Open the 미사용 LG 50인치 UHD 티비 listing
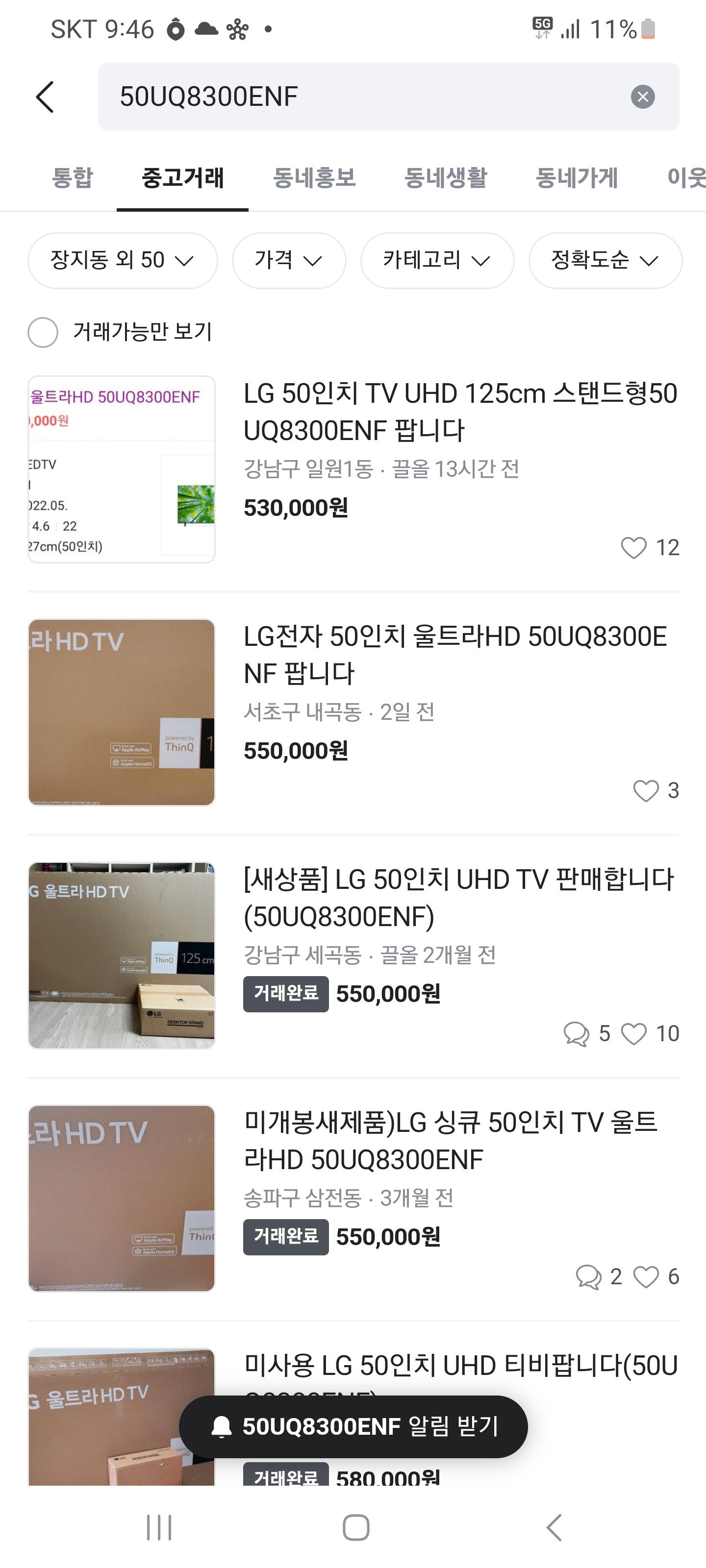Viewport: 706px width, 1568px height. point(460,1367)
